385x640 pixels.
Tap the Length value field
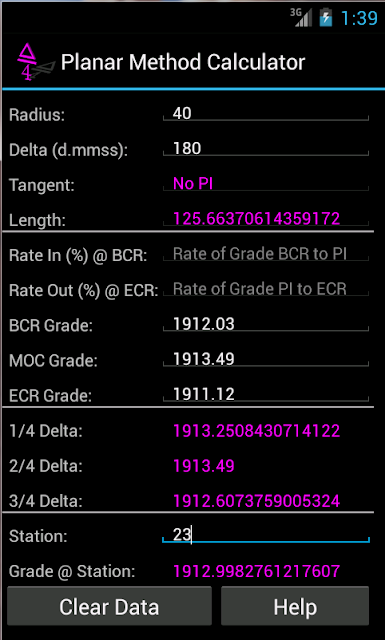(x=266, y=219)
